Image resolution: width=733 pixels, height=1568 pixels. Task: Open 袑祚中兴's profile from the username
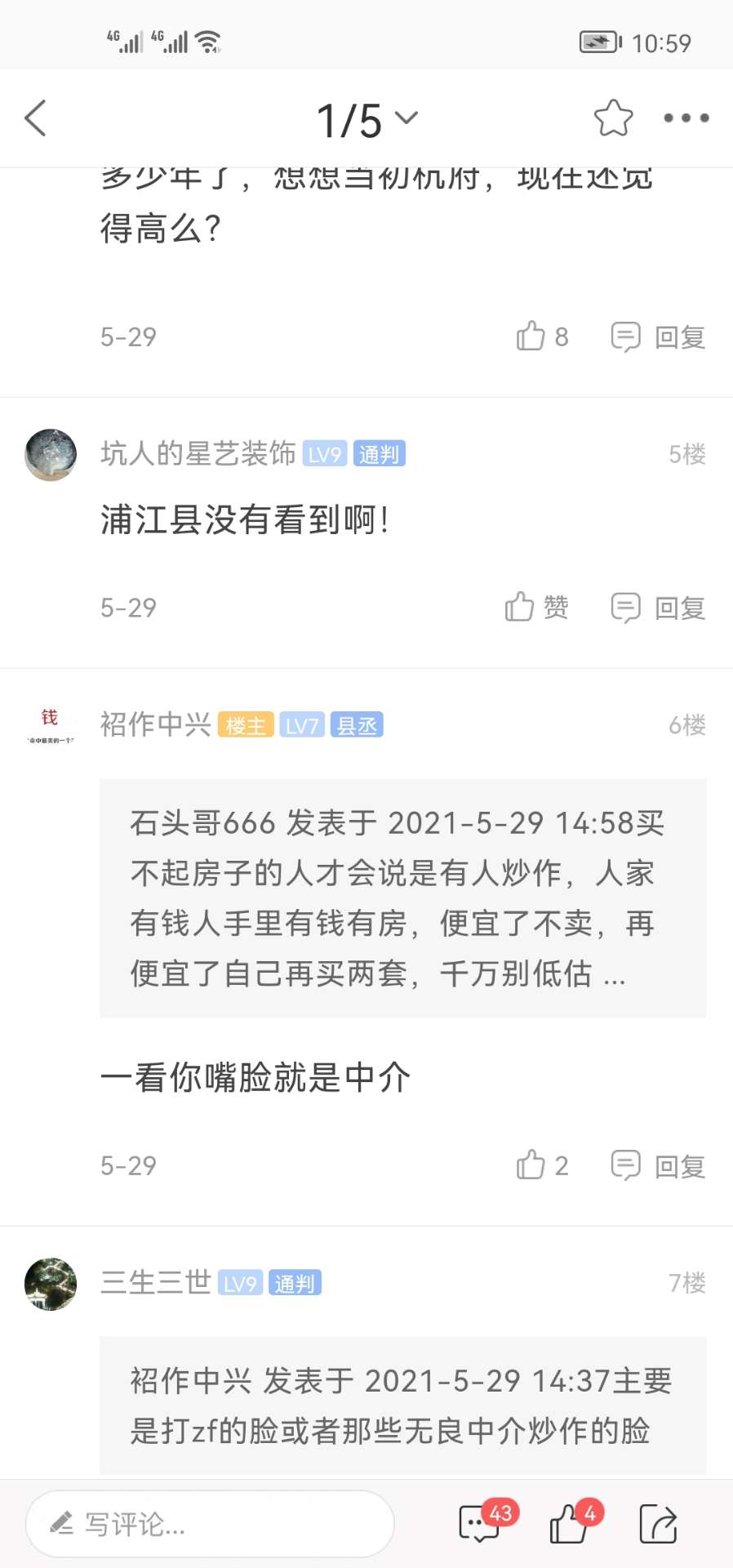pyautogui.click(x=155, y=724)
